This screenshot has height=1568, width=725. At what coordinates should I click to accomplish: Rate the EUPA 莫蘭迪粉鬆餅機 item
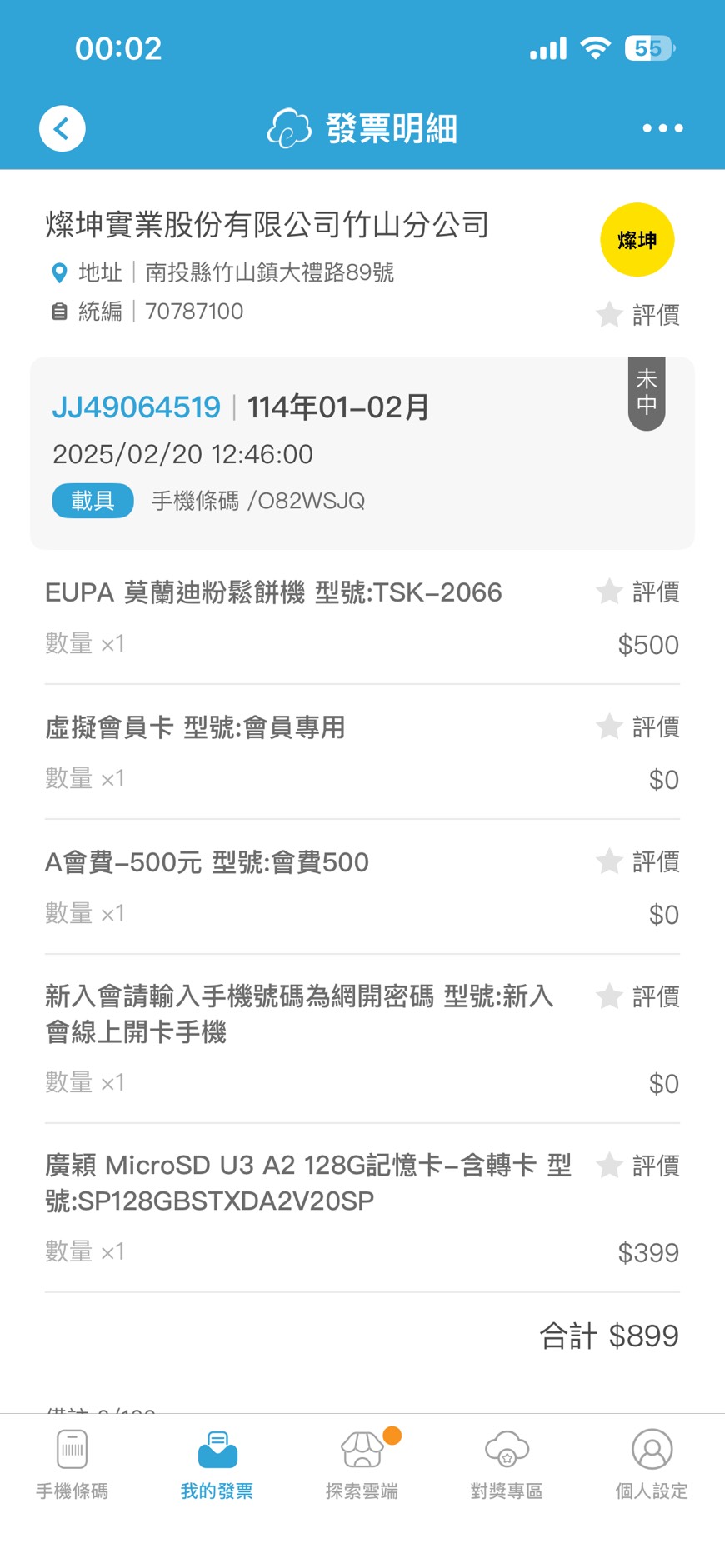click(638, 592)
